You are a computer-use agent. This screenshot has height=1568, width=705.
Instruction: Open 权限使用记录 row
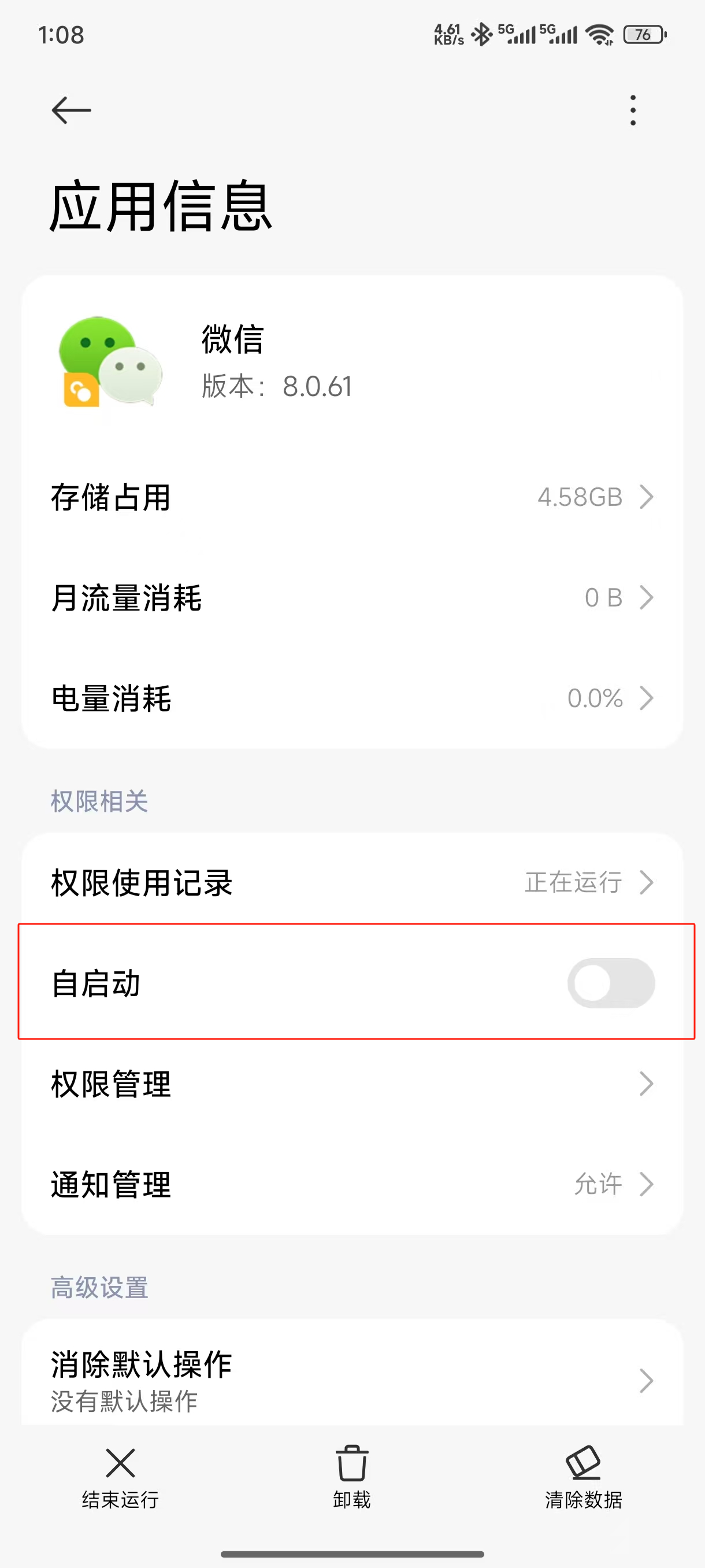[352, 883]
